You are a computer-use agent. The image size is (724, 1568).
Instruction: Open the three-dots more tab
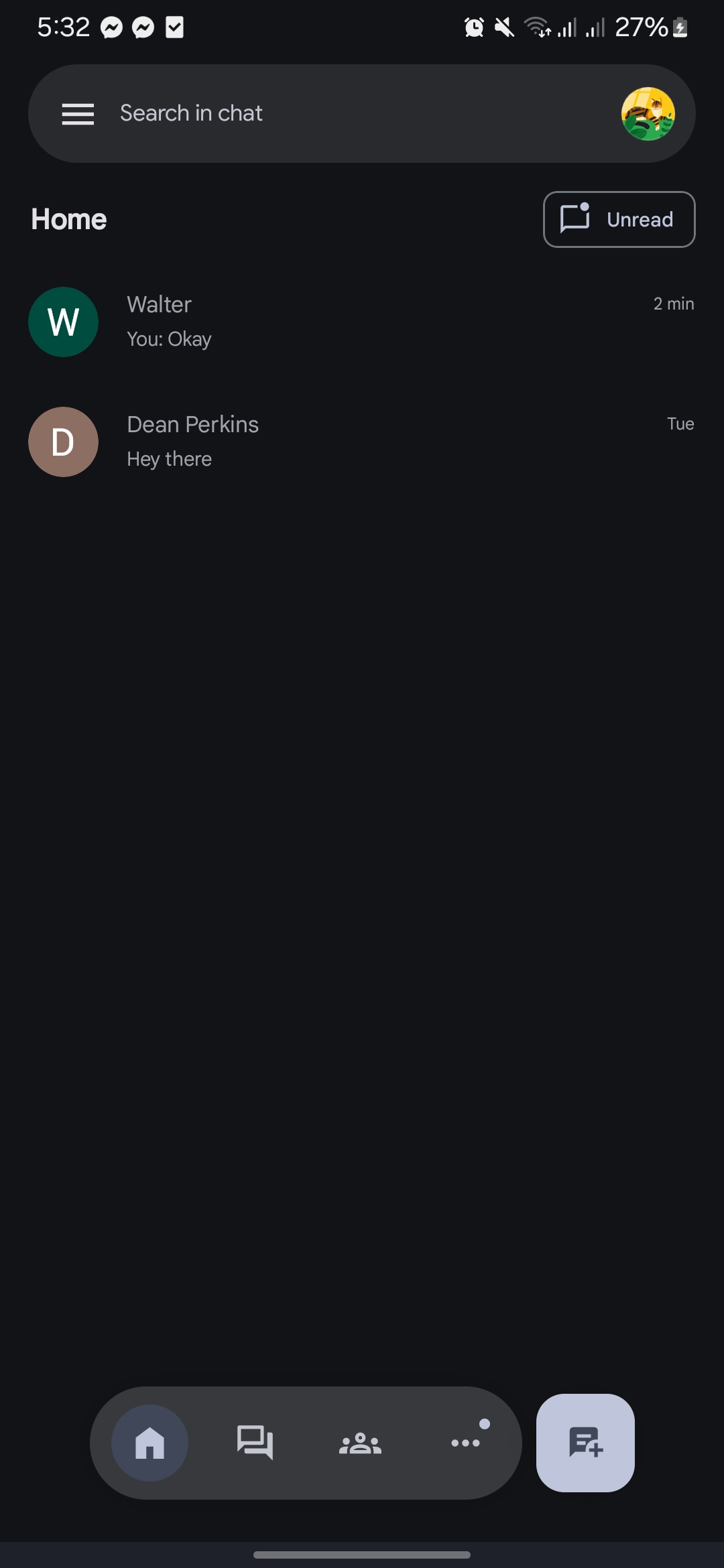point(466,1442)
